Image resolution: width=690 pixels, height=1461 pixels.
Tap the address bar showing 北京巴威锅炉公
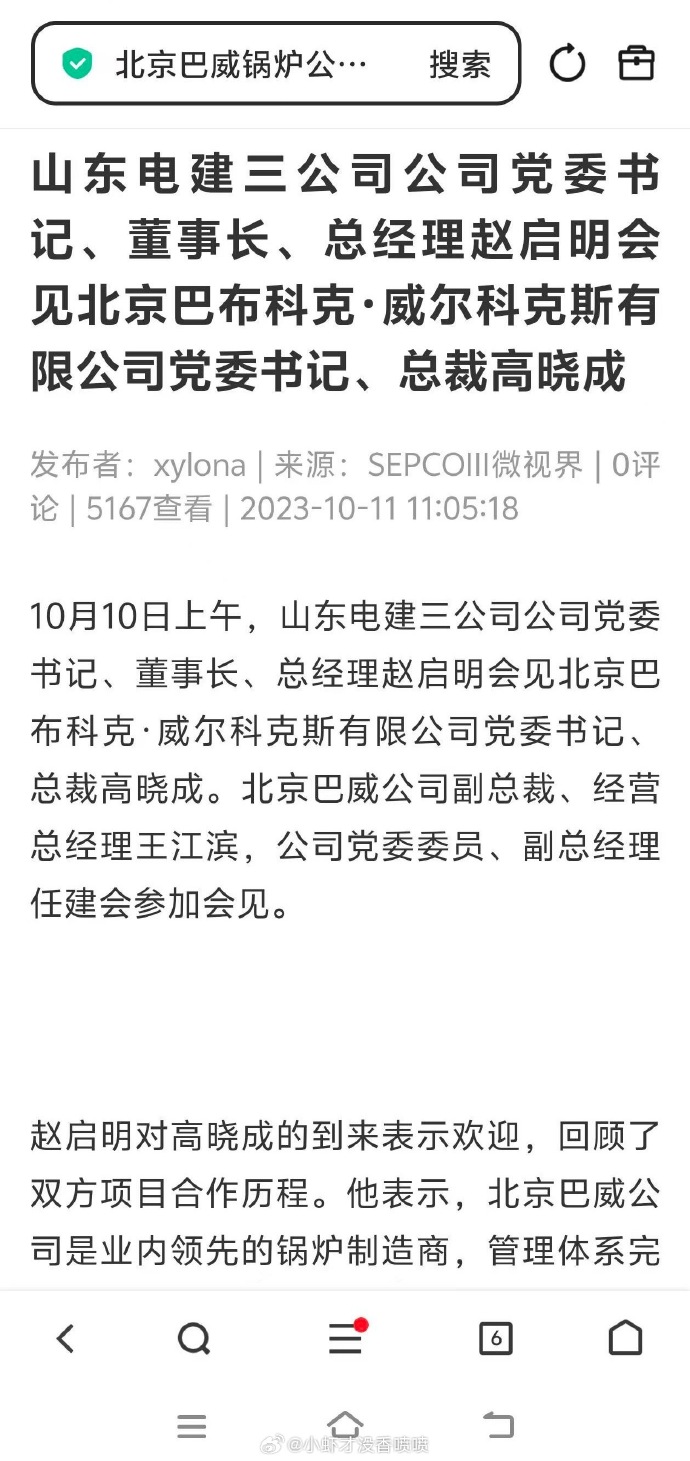(x=240, y=65)
